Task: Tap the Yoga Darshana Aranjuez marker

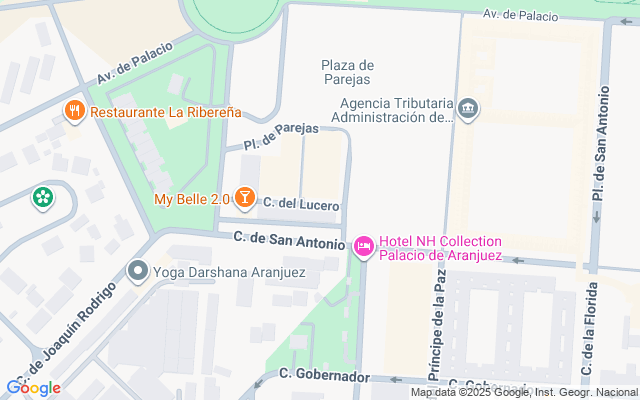Action: [138, 270]
